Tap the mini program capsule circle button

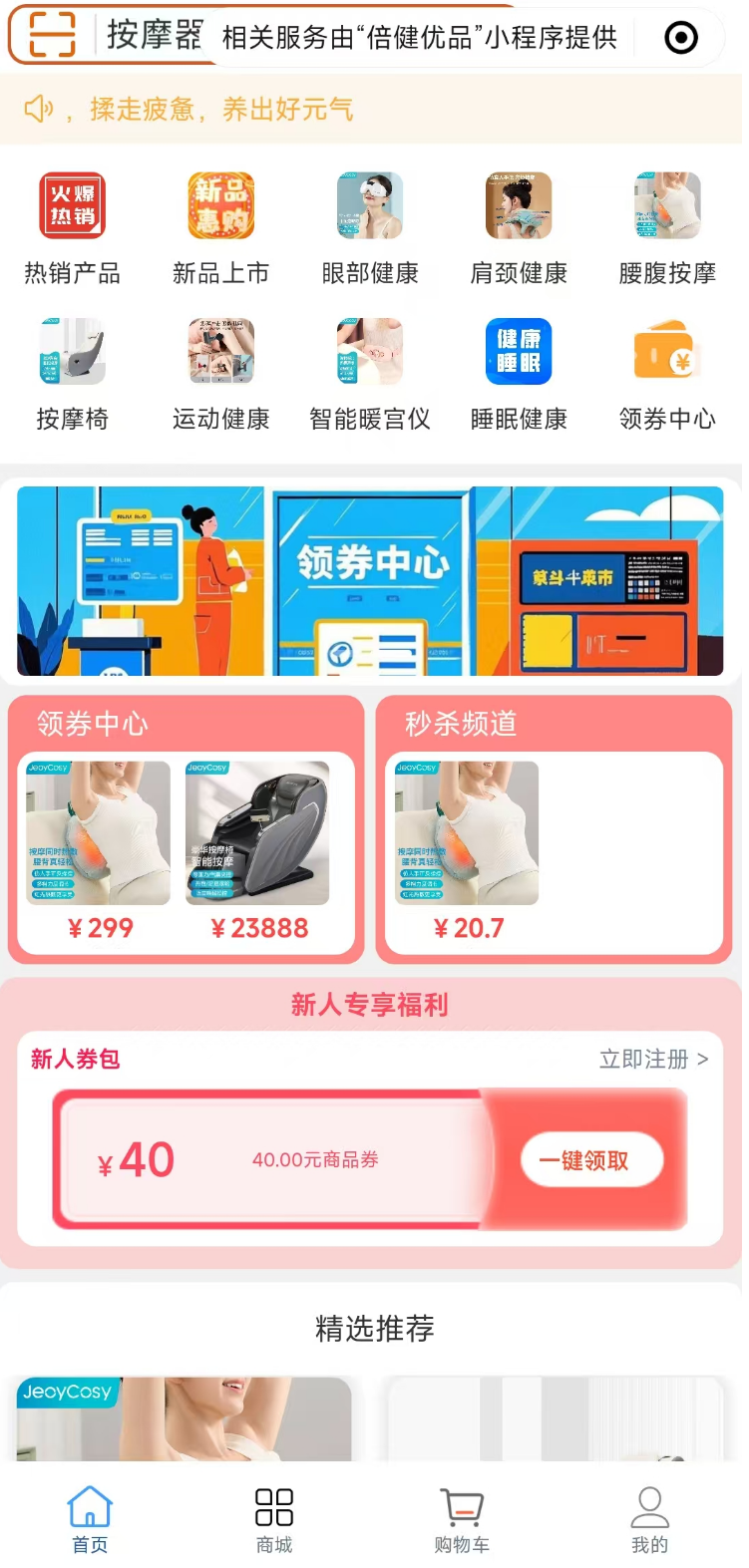681,38
